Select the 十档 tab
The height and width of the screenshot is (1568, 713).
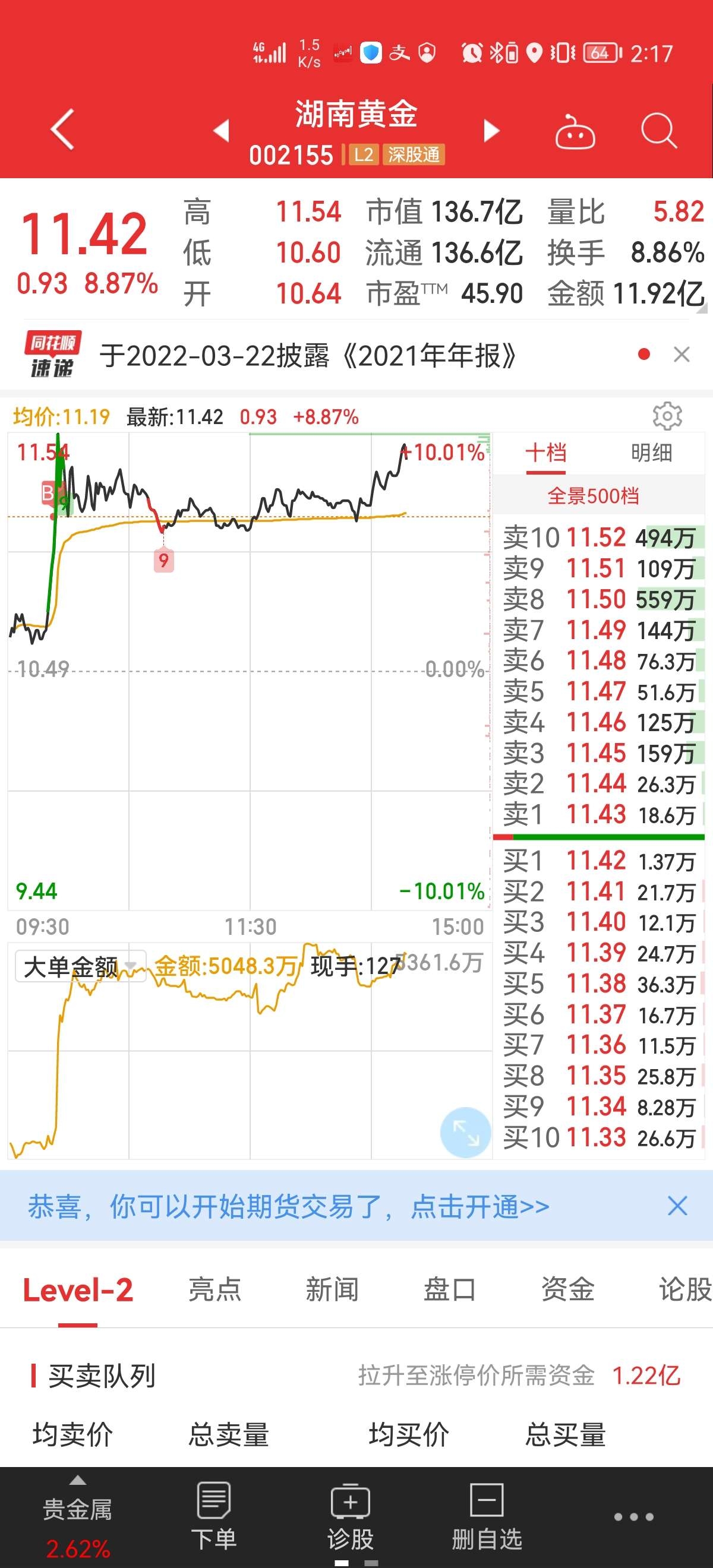[x=545, y=453]
